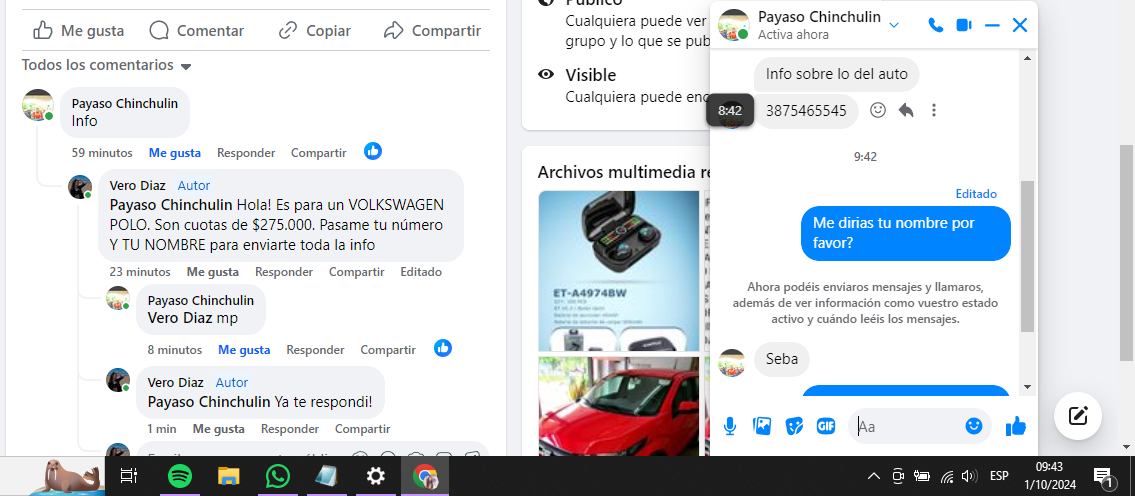The image size is (1135, 496).
Task: Start a video call in the chat
Action: 963,25
